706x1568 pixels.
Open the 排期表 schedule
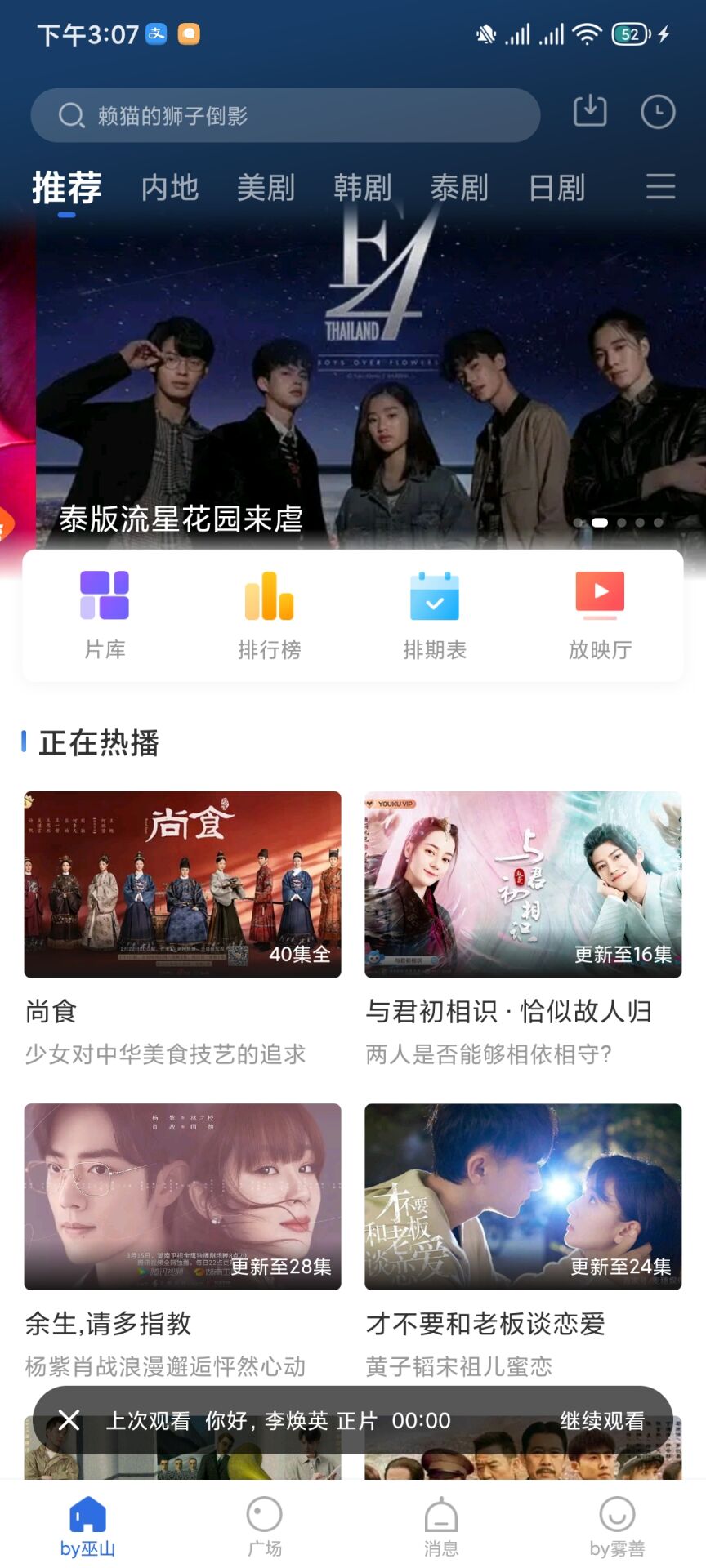click(435, 615)
